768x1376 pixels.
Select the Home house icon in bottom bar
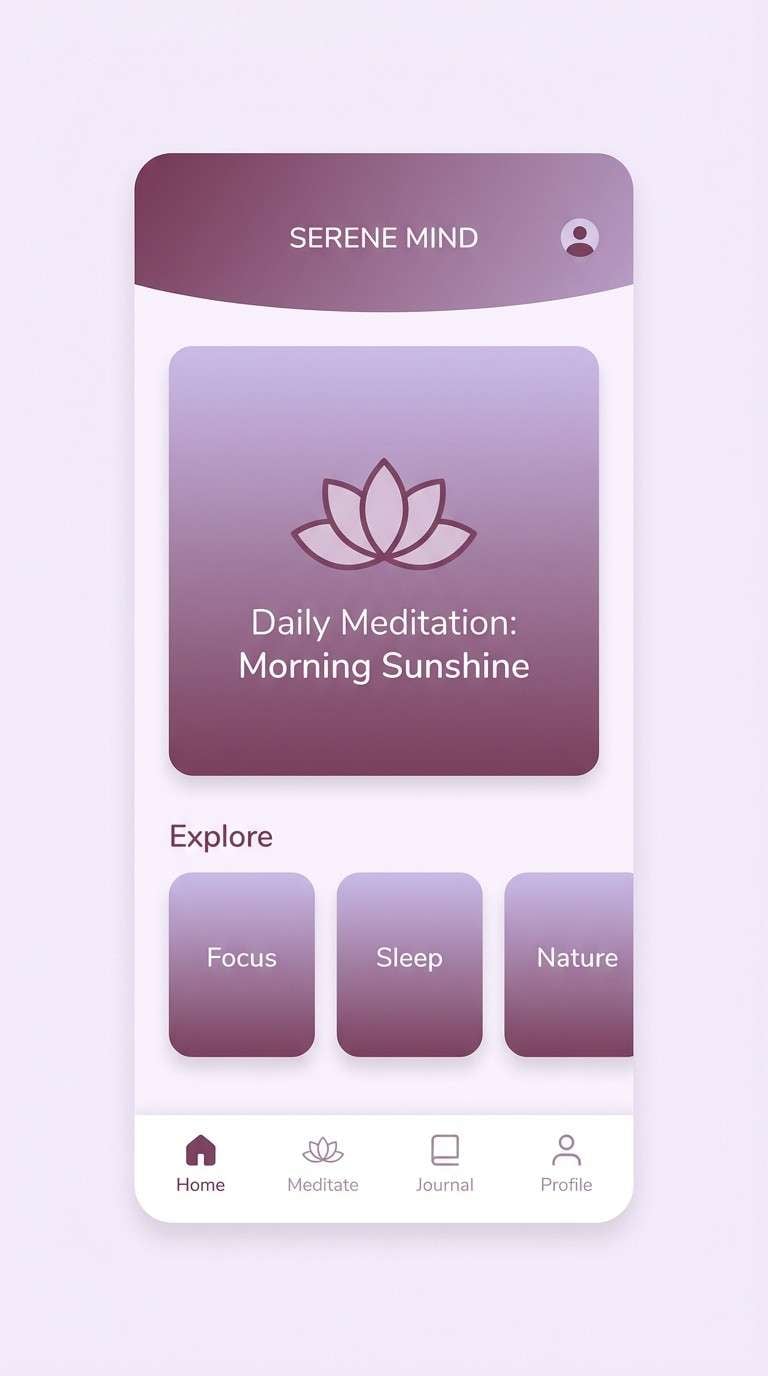point(200,1150)
